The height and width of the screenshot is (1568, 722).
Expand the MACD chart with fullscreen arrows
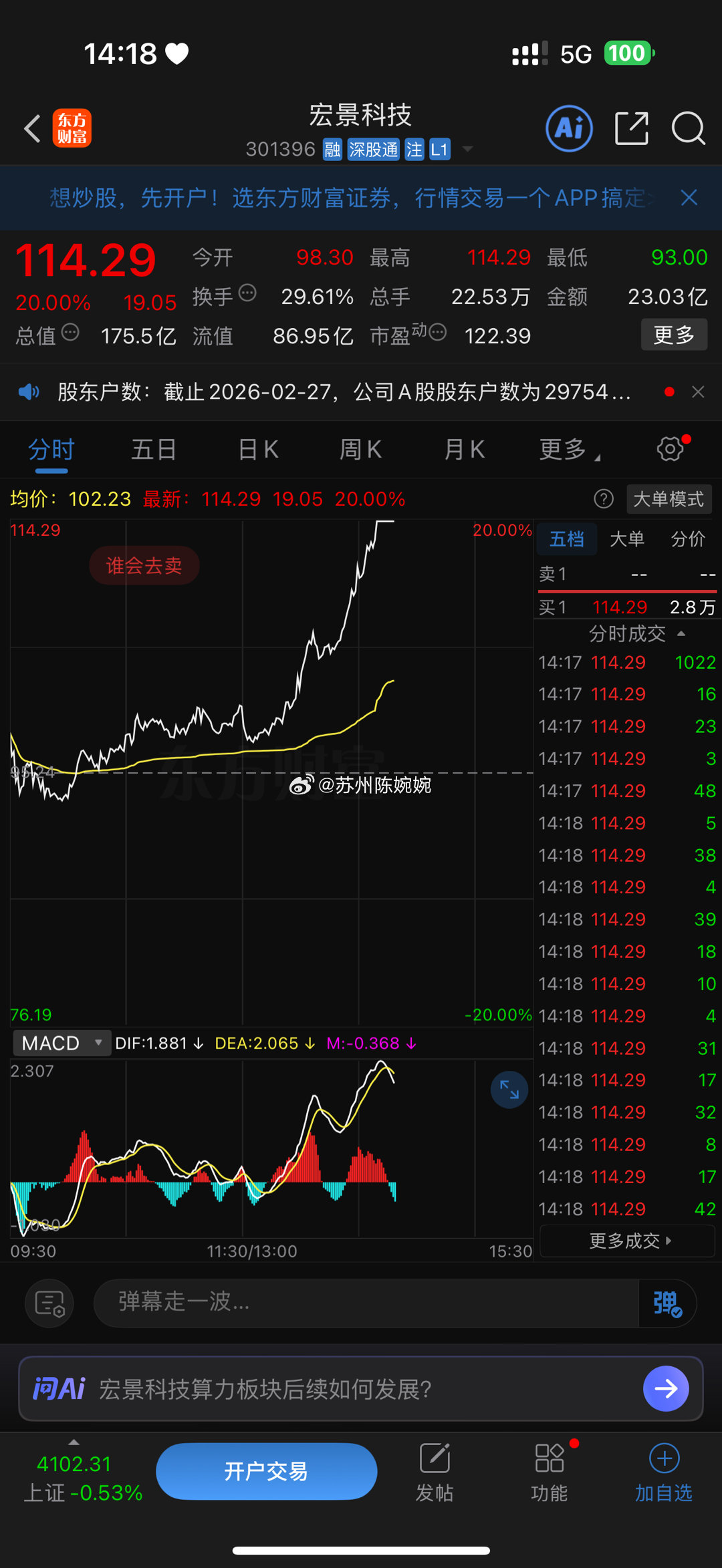point(509,1089)
